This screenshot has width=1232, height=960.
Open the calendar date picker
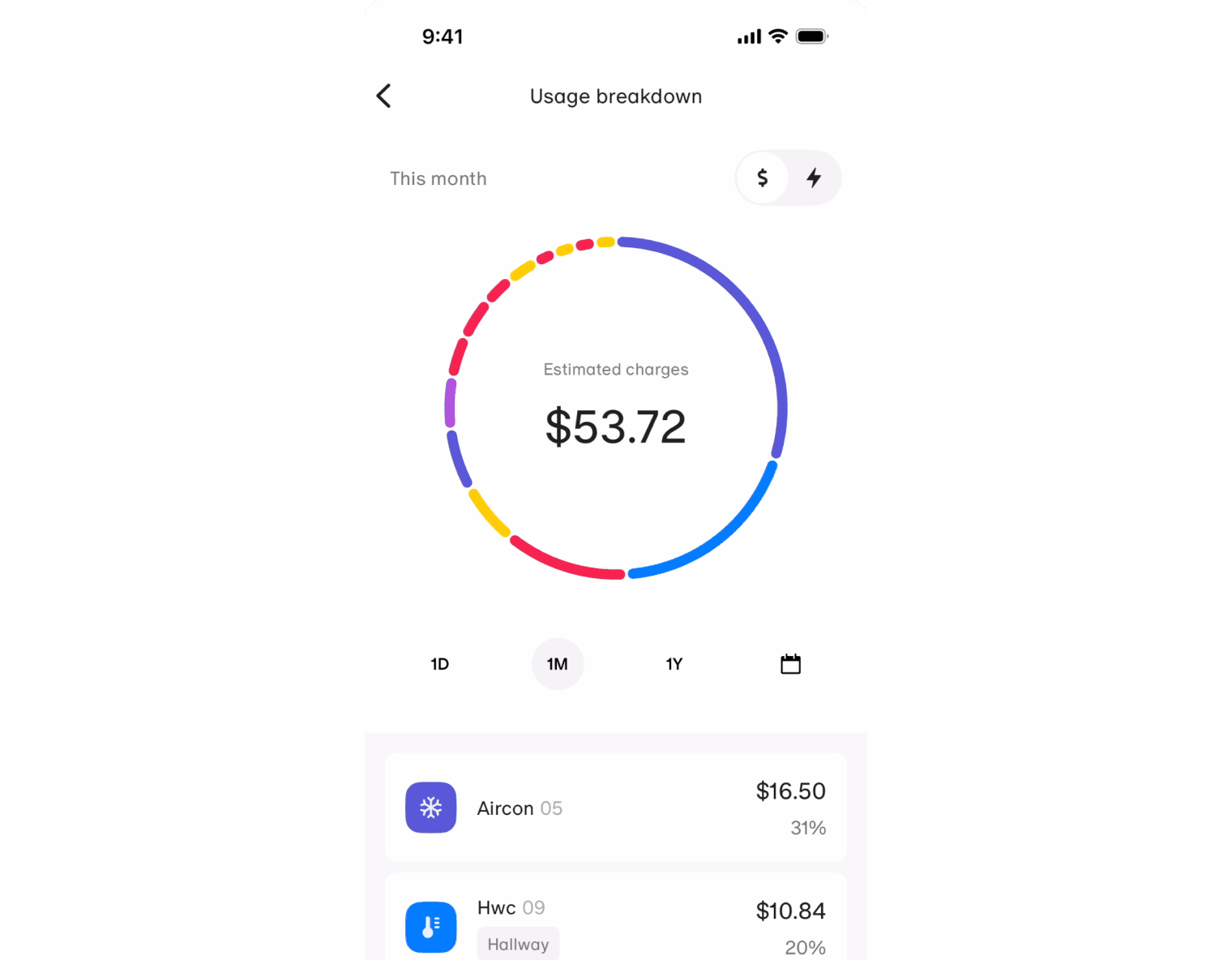pyautogui.click(x=790, y=664)
